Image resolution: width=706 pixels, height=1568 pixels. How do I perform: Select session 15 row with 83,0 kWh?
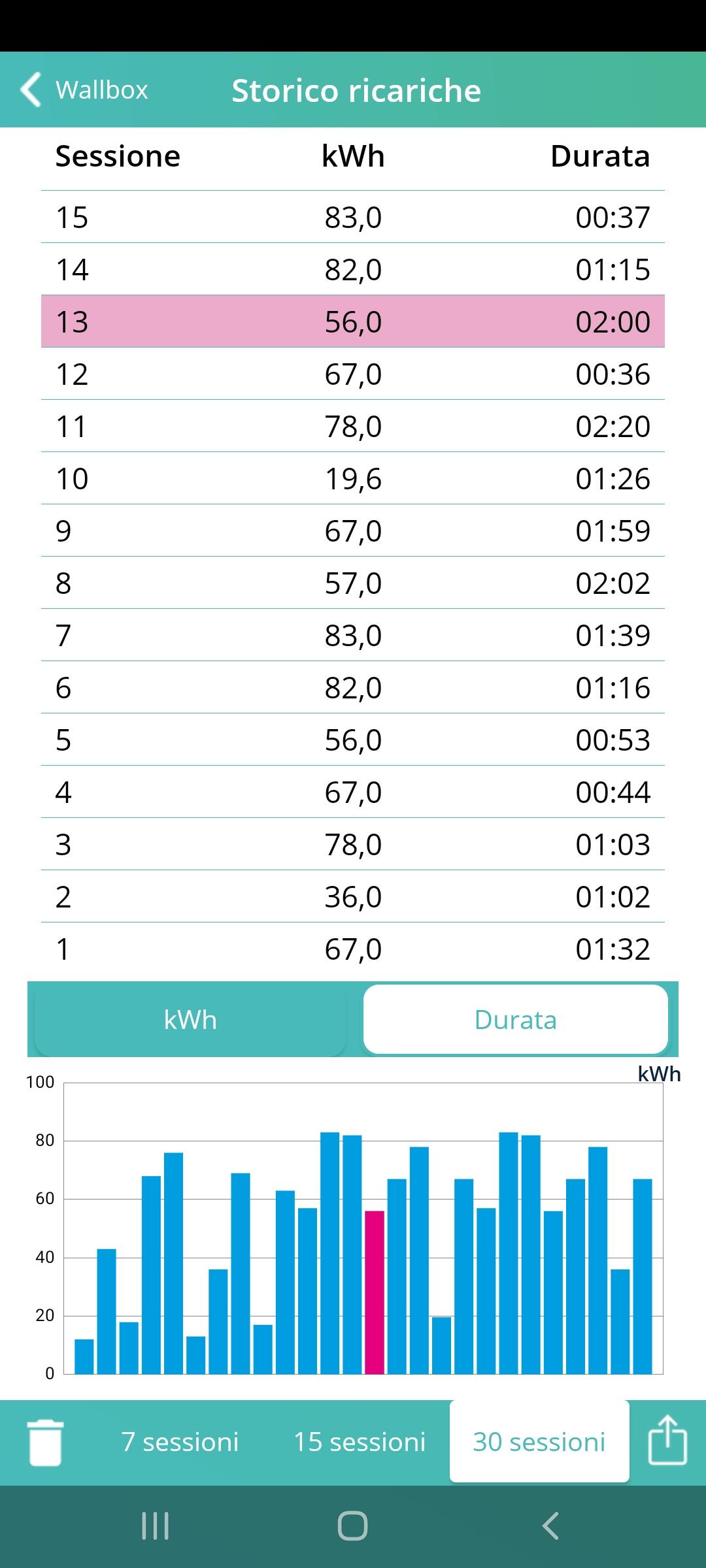353,217
